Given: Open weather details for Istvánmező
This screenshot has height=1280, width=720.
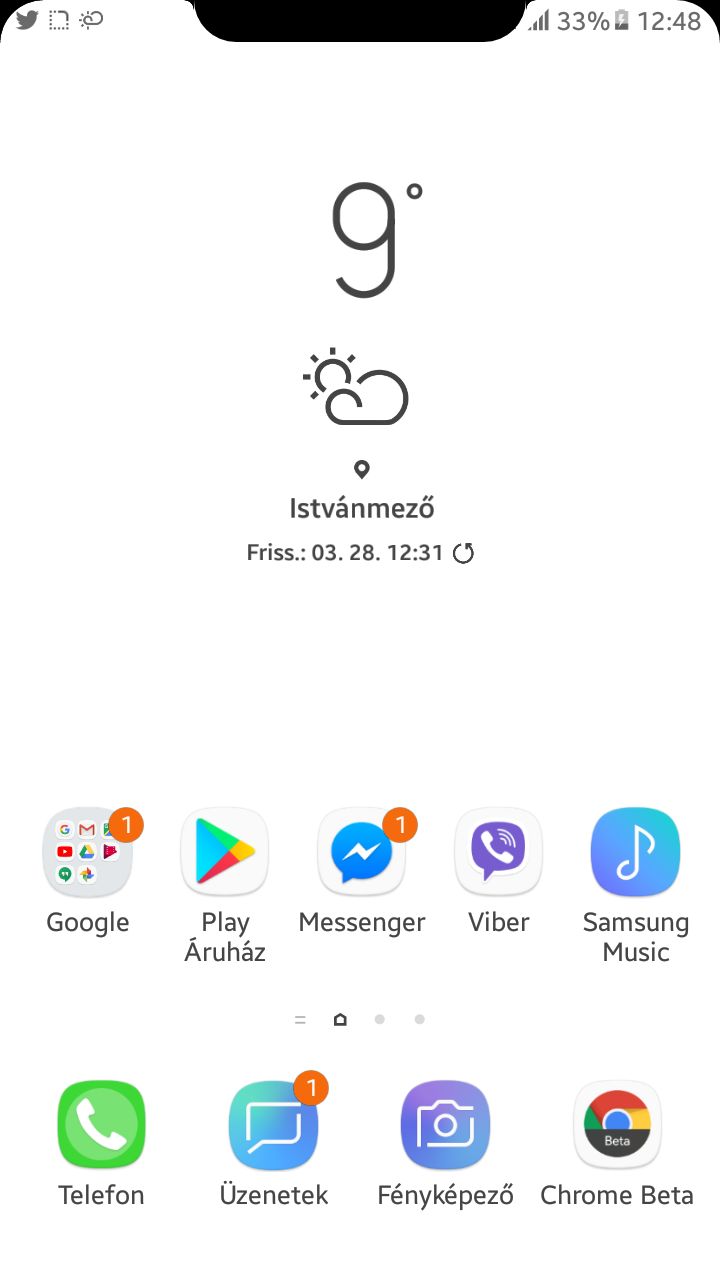Looking at the screenshot, I should [x=362, y=507].
